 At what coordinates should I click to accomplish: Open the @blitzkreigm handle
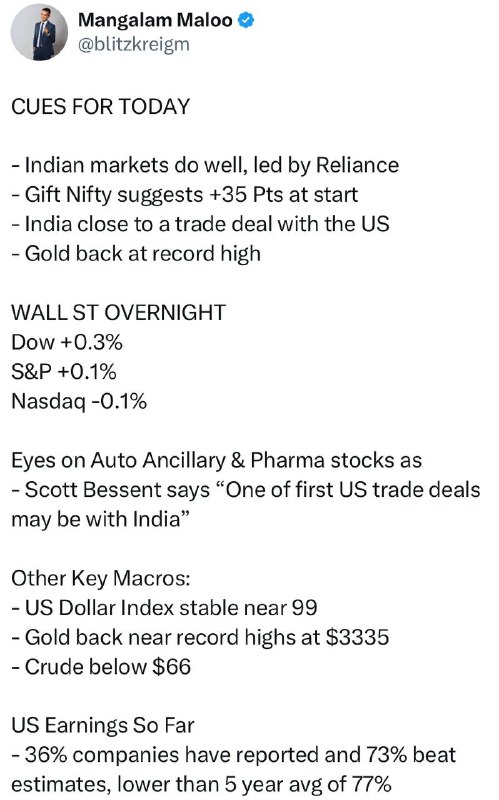pyautogui.click(x=133, y=44)
